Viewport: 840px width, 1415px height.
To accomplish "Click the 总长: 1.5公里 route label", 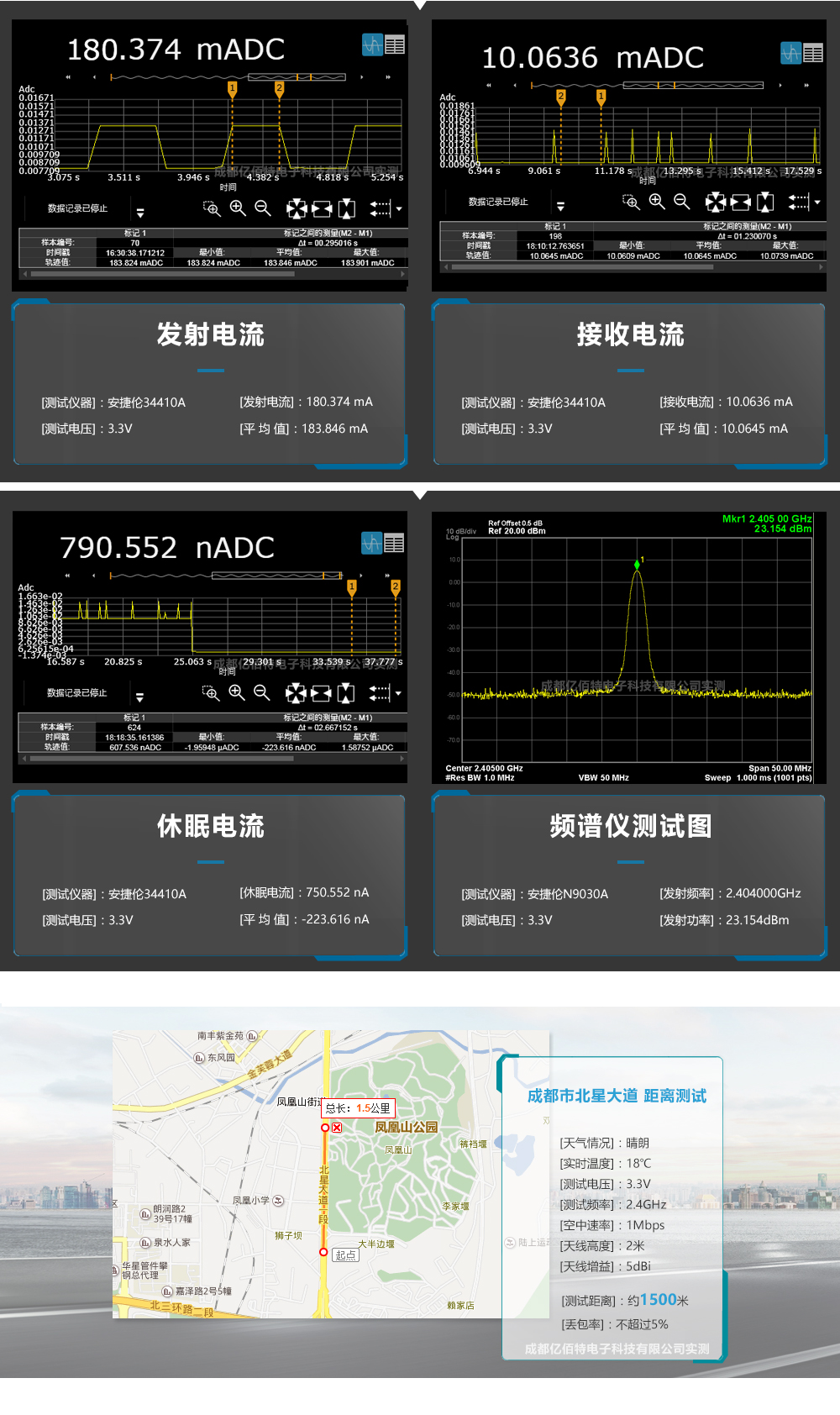I will (359, 1107).
